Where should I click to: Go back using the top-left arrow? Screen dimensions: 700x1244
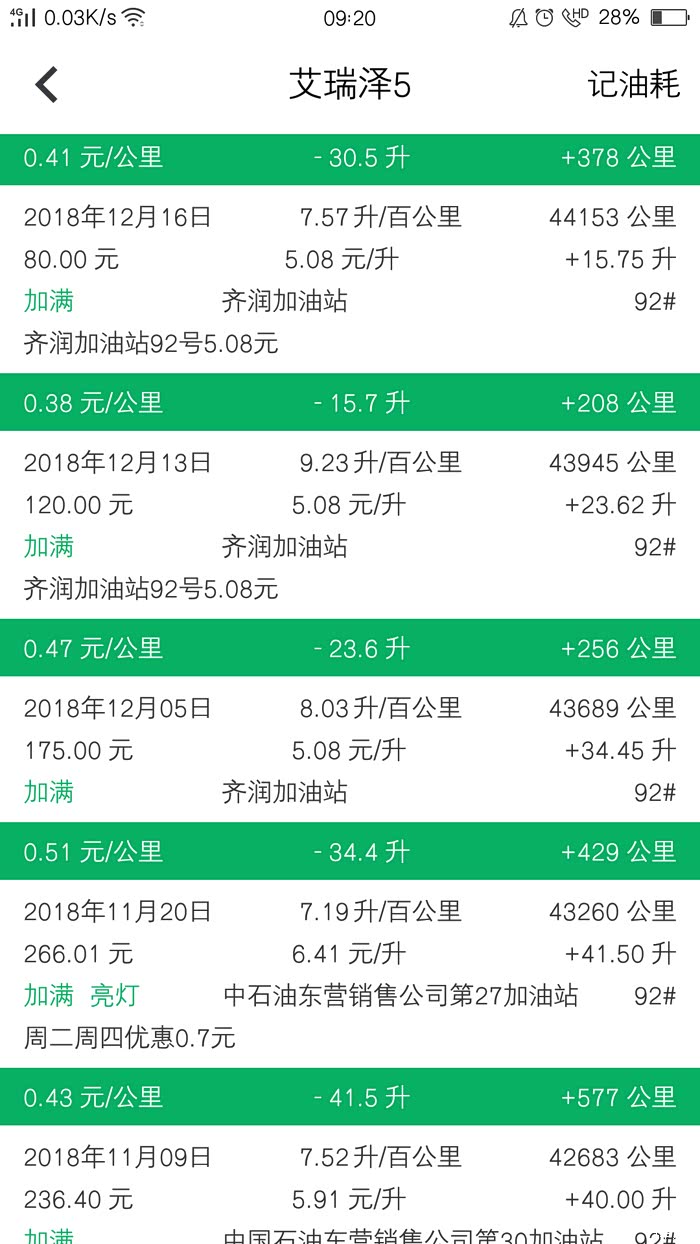47,85
